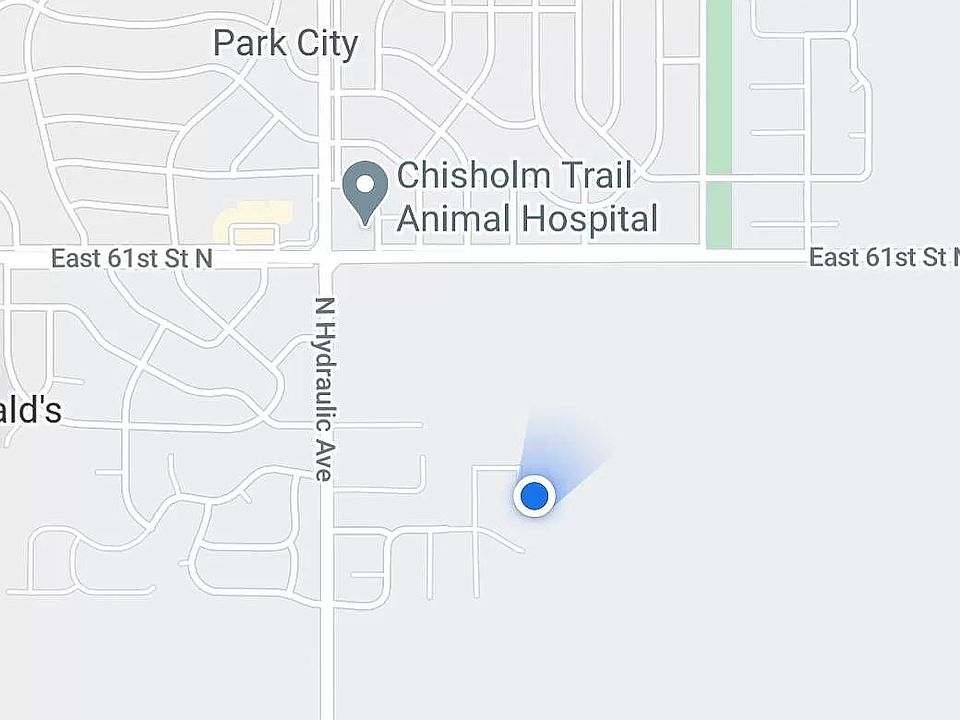Screen dimensions: 960x720
Task: Tap the blue current location dot
Action: 535,495
